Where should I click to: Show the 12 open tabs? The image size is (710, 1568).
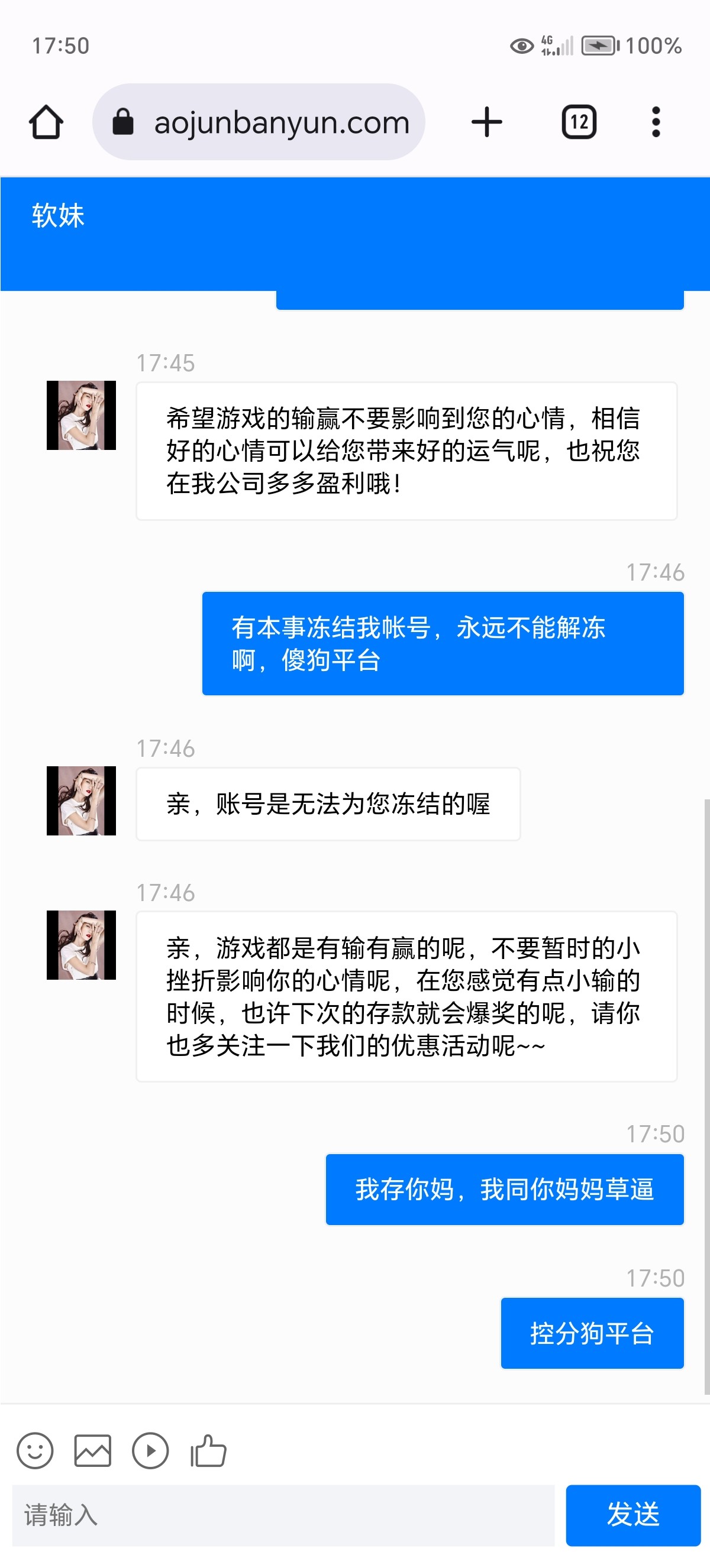click(579, 122)
